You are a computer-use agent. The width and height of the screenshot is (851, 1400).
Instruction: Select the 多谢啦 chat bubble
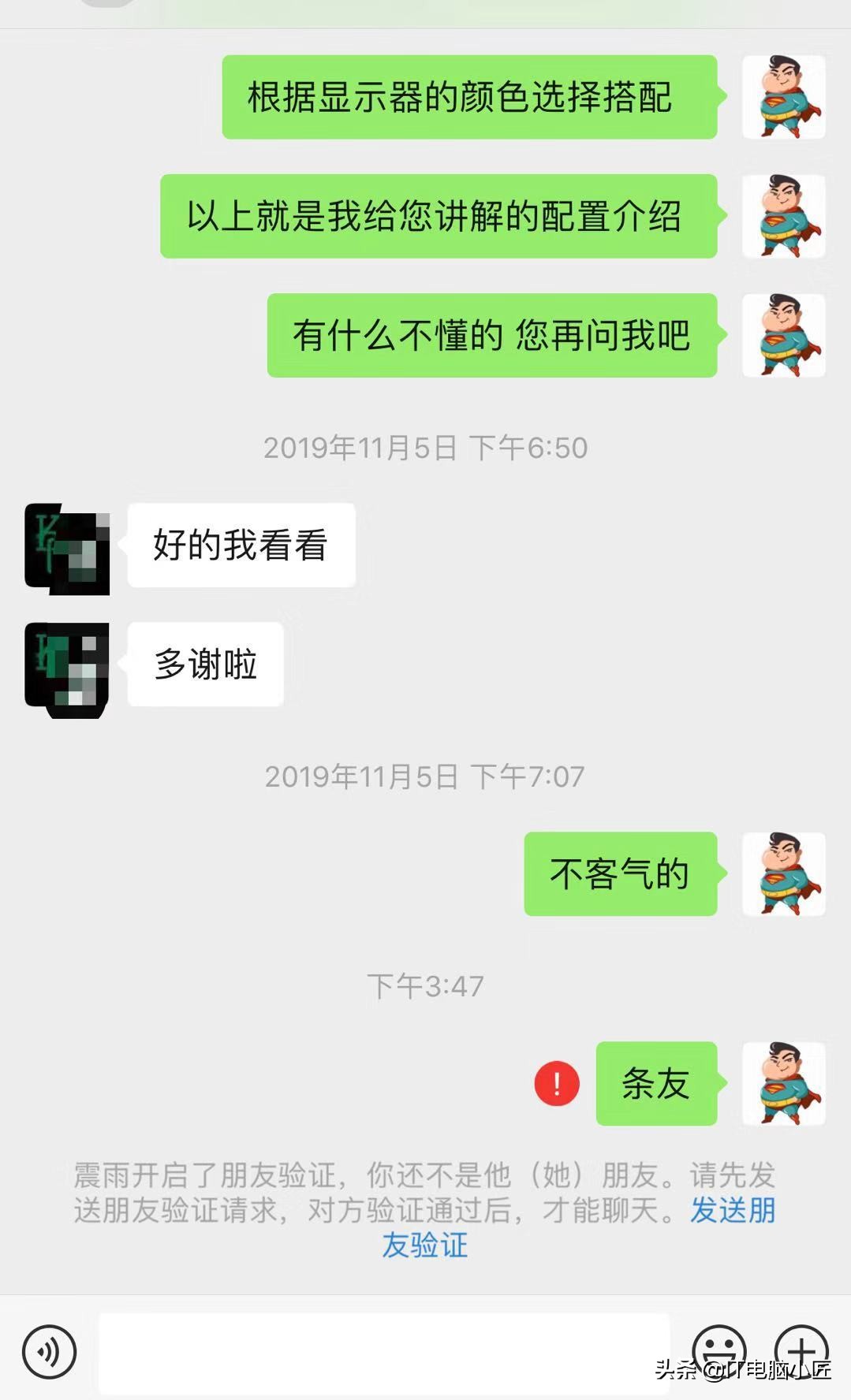(203, 664)
